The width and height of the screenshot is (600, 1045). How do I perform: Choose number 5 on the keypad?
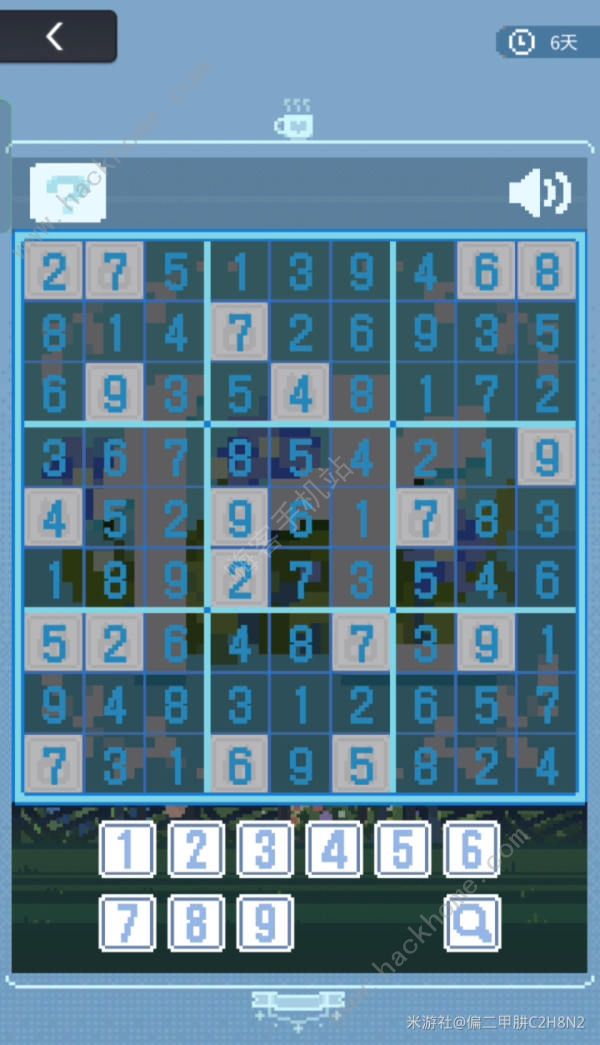pyautogui.click(x=402, y=849)
